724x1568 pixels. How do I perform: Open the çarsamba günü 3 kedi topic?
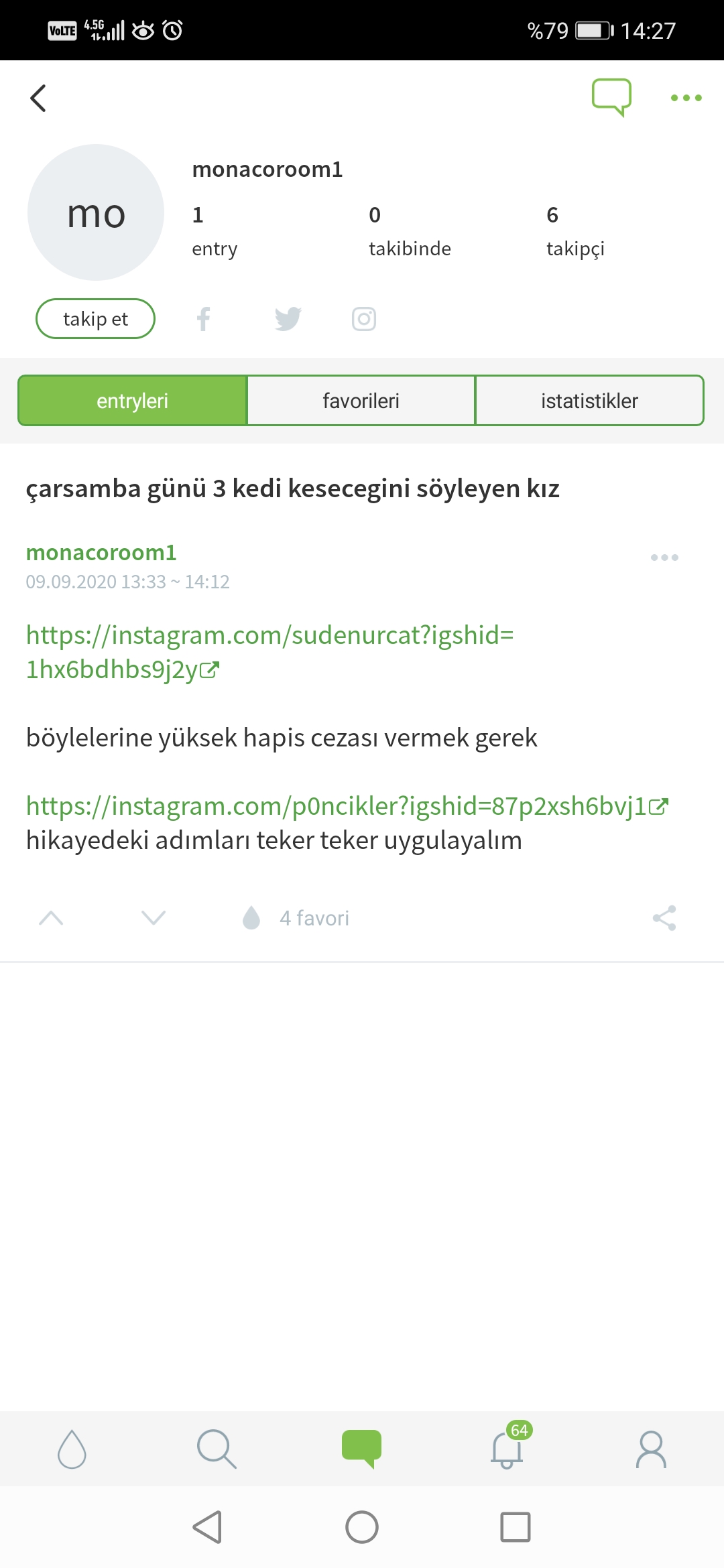(x=292, y=488)
